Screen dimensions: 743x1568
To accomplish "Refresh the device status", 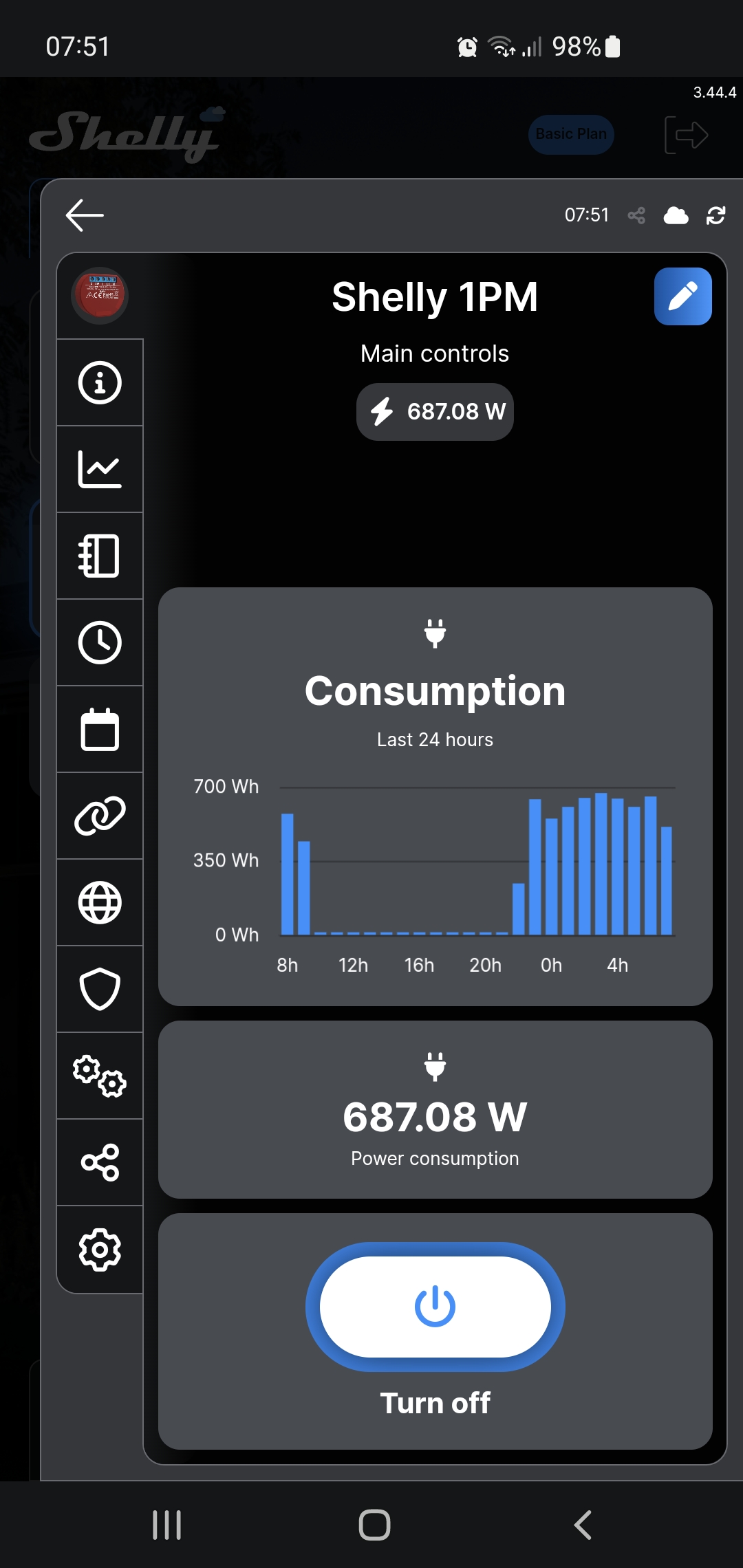I will point(715,216).
